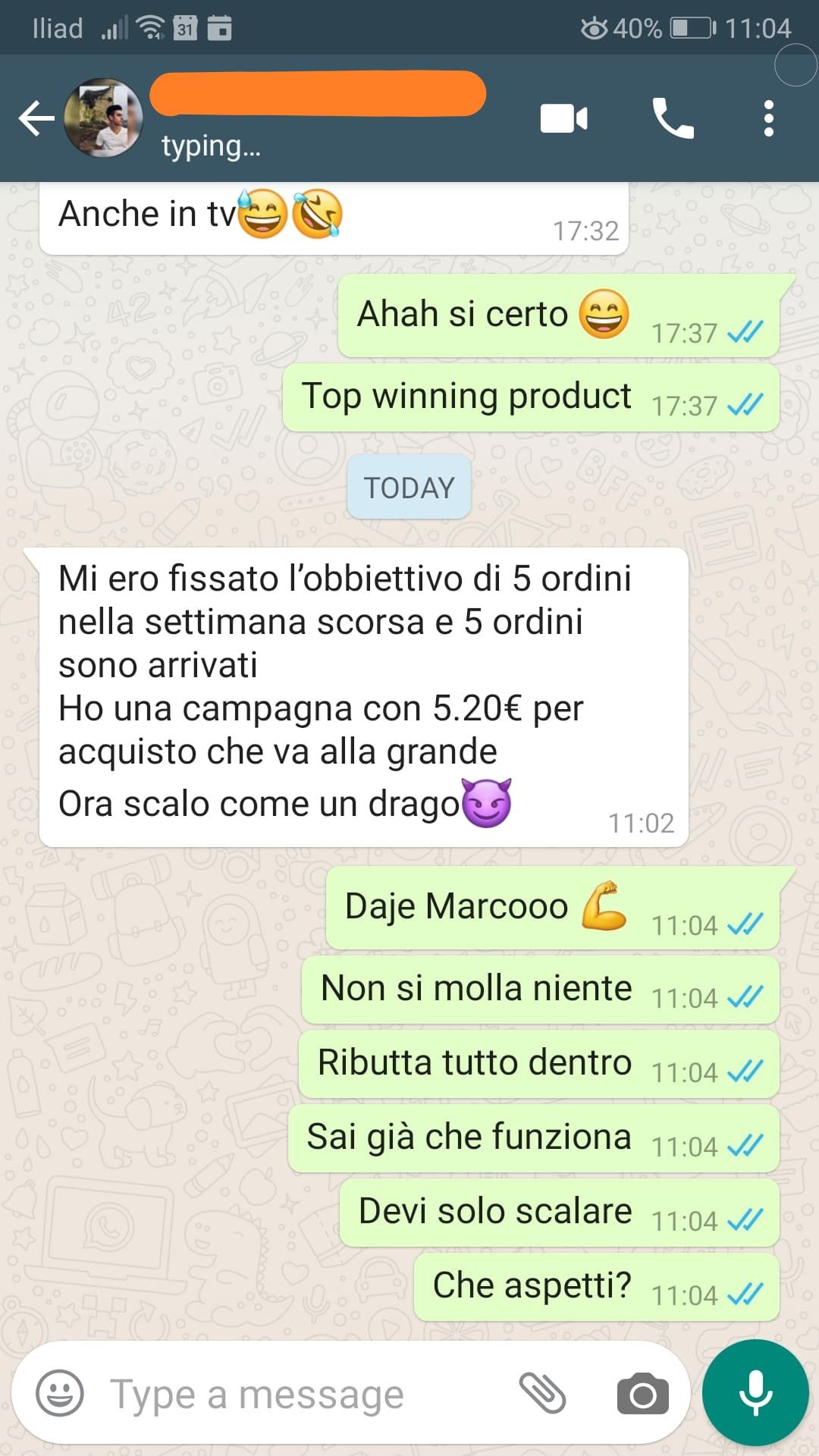This screenshot has width=819, height=1456.
Task: Open the emoji picker
Action: tap(60, 1393)
